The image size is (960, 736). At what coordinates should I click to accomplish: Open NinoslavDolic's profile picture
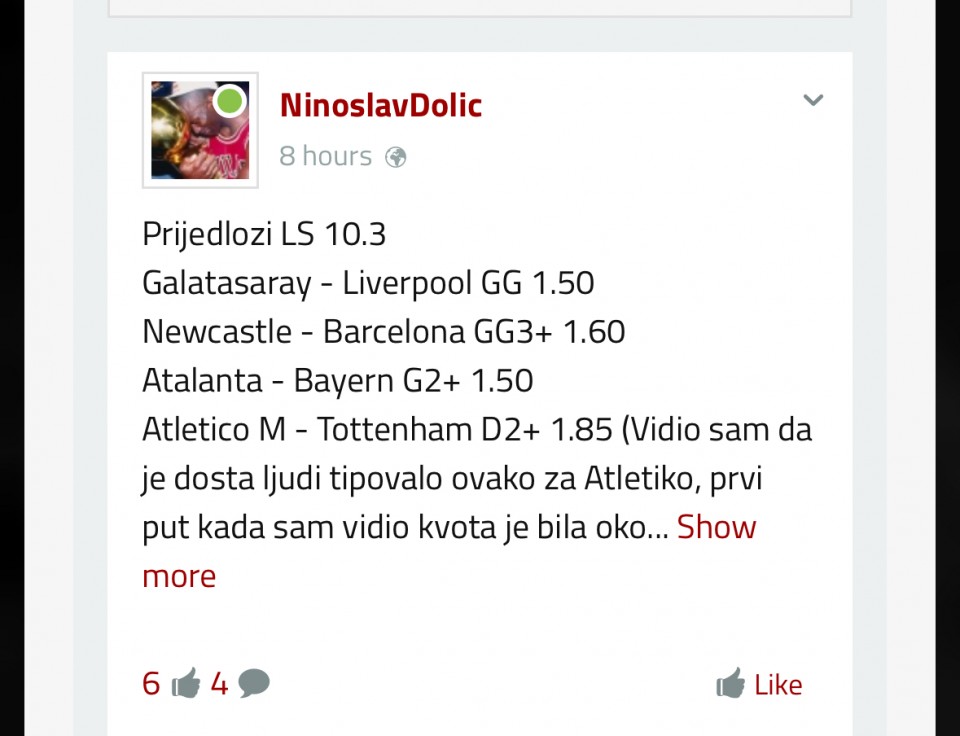point(200,130)
